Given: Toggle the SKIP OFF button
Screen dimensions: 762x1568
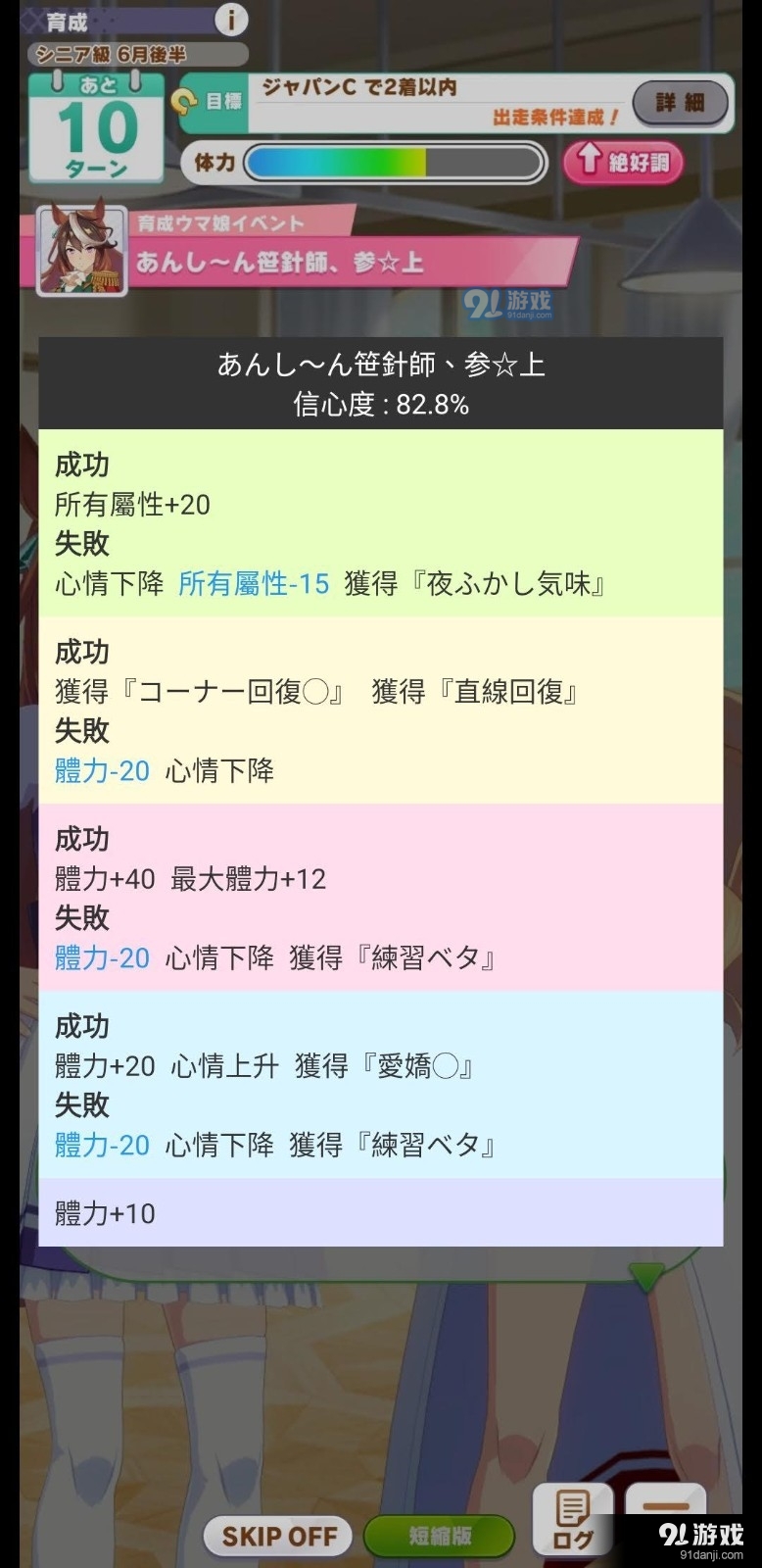Looking at the screenshot, I should point(277,1536).
